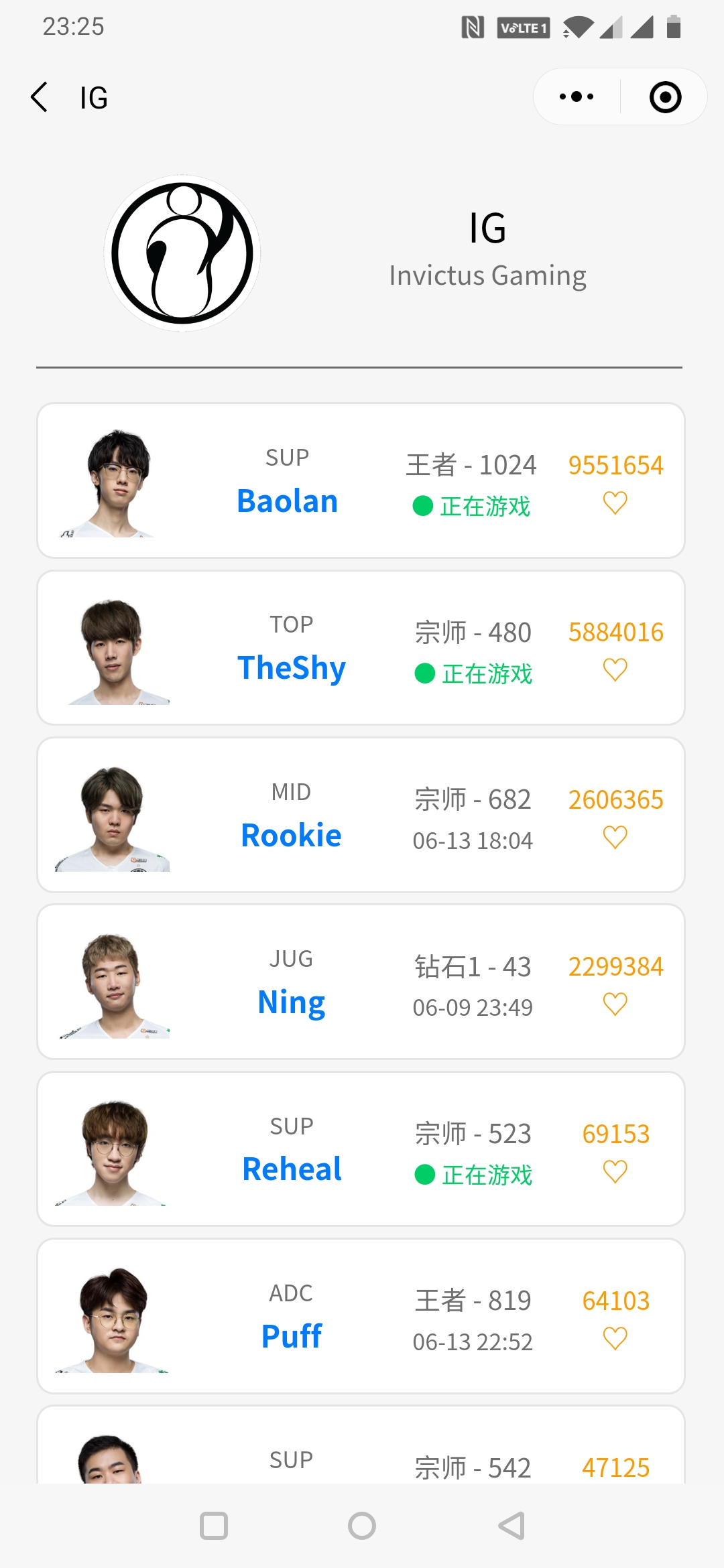View Reheal's player details
724x1568 pixels.
pyautogui.click(x=292, y=1169)
